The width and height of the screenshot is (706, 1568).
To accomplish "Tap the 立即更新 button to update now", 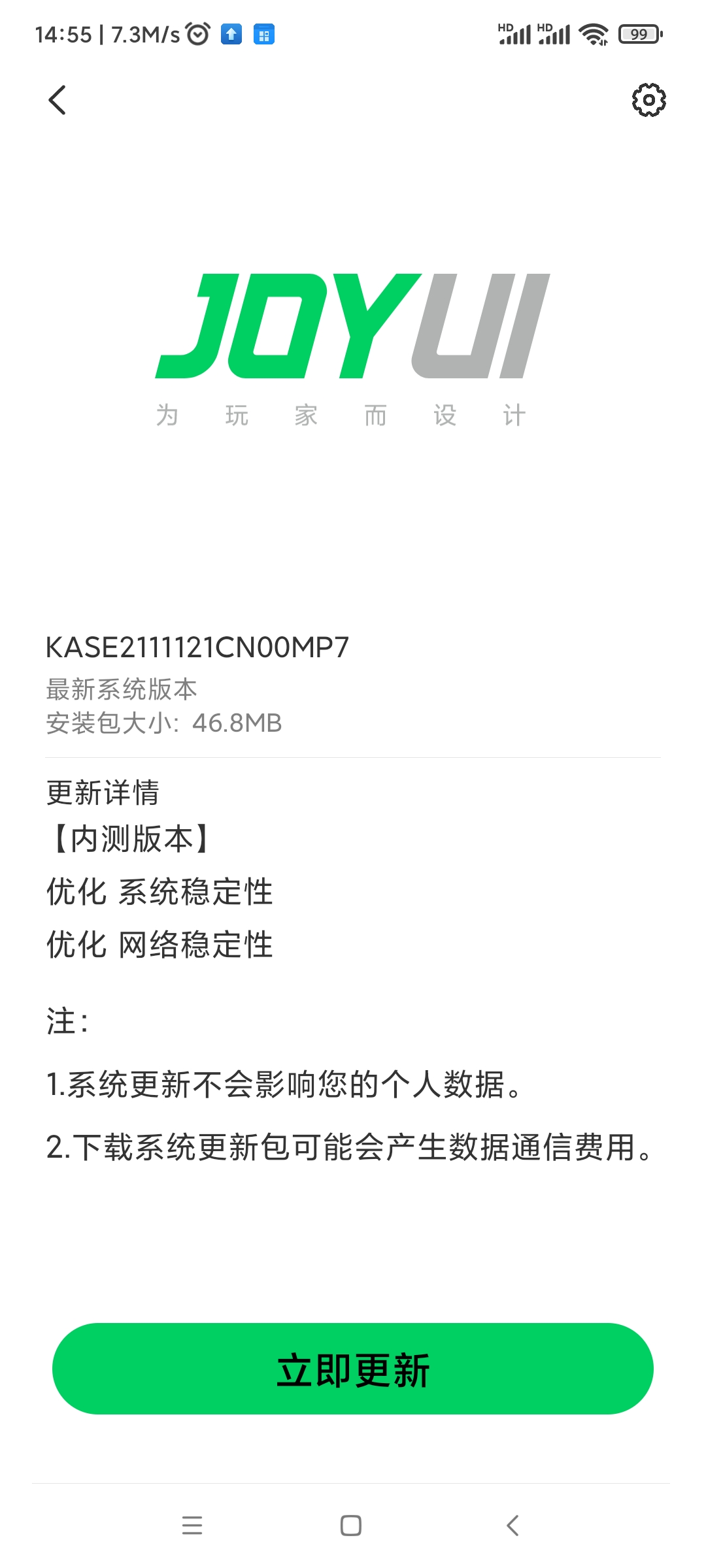I will coord(353,1369).
